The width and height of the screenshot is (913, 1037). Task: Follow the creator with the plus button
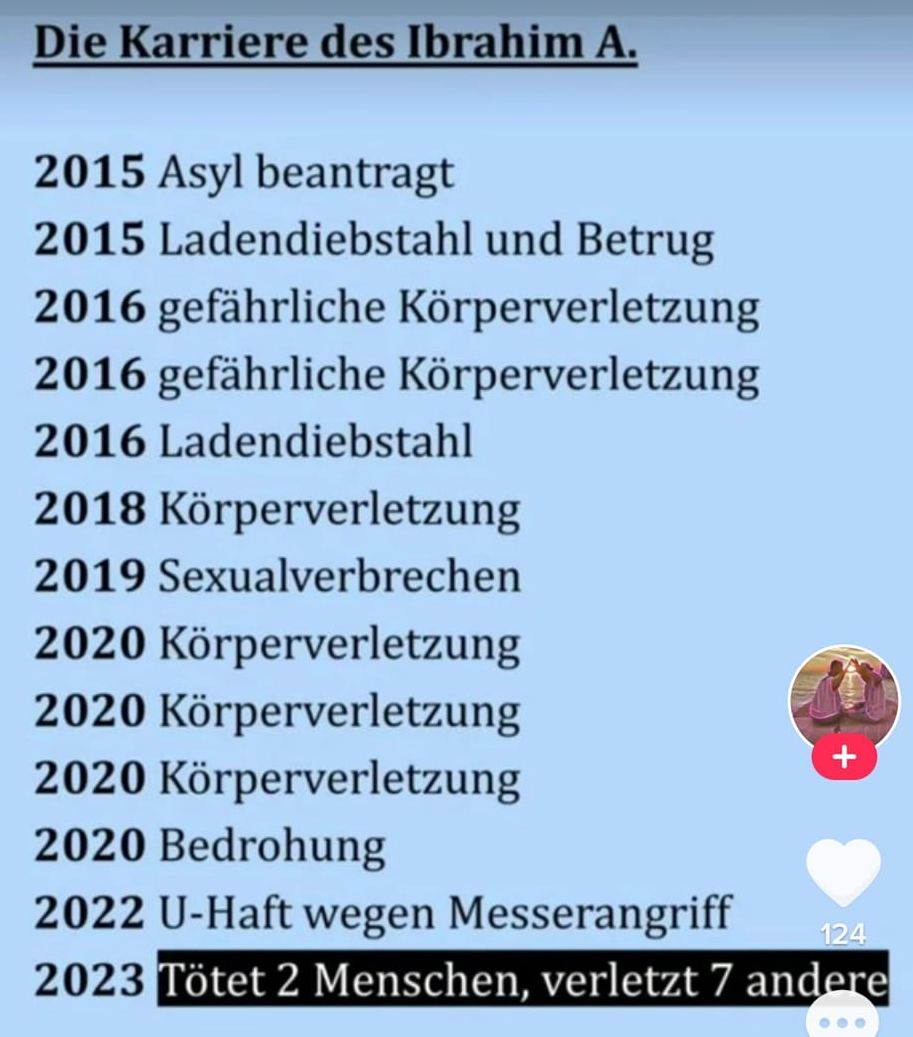(x=844, y=757)
